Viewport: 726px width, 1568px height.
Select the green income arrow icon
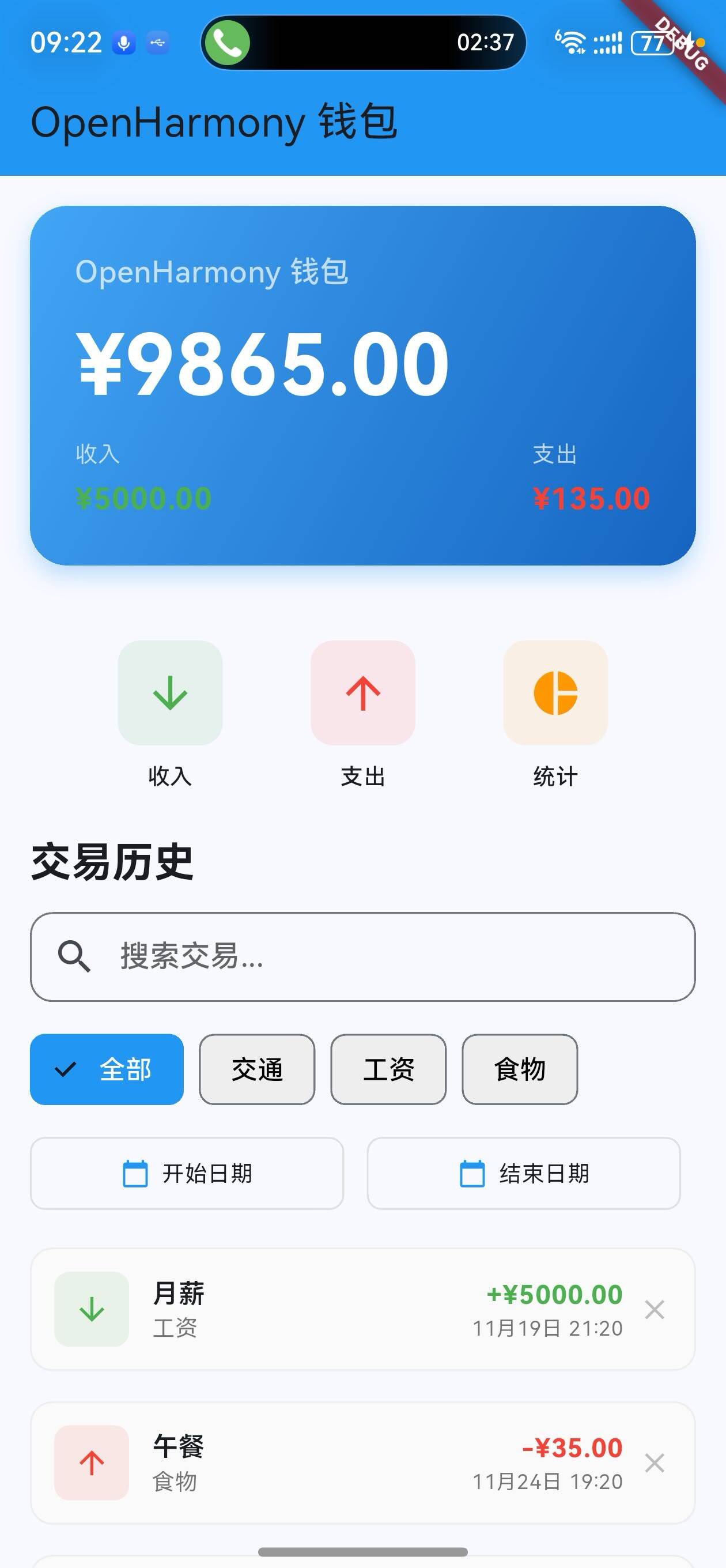(170, 693)
